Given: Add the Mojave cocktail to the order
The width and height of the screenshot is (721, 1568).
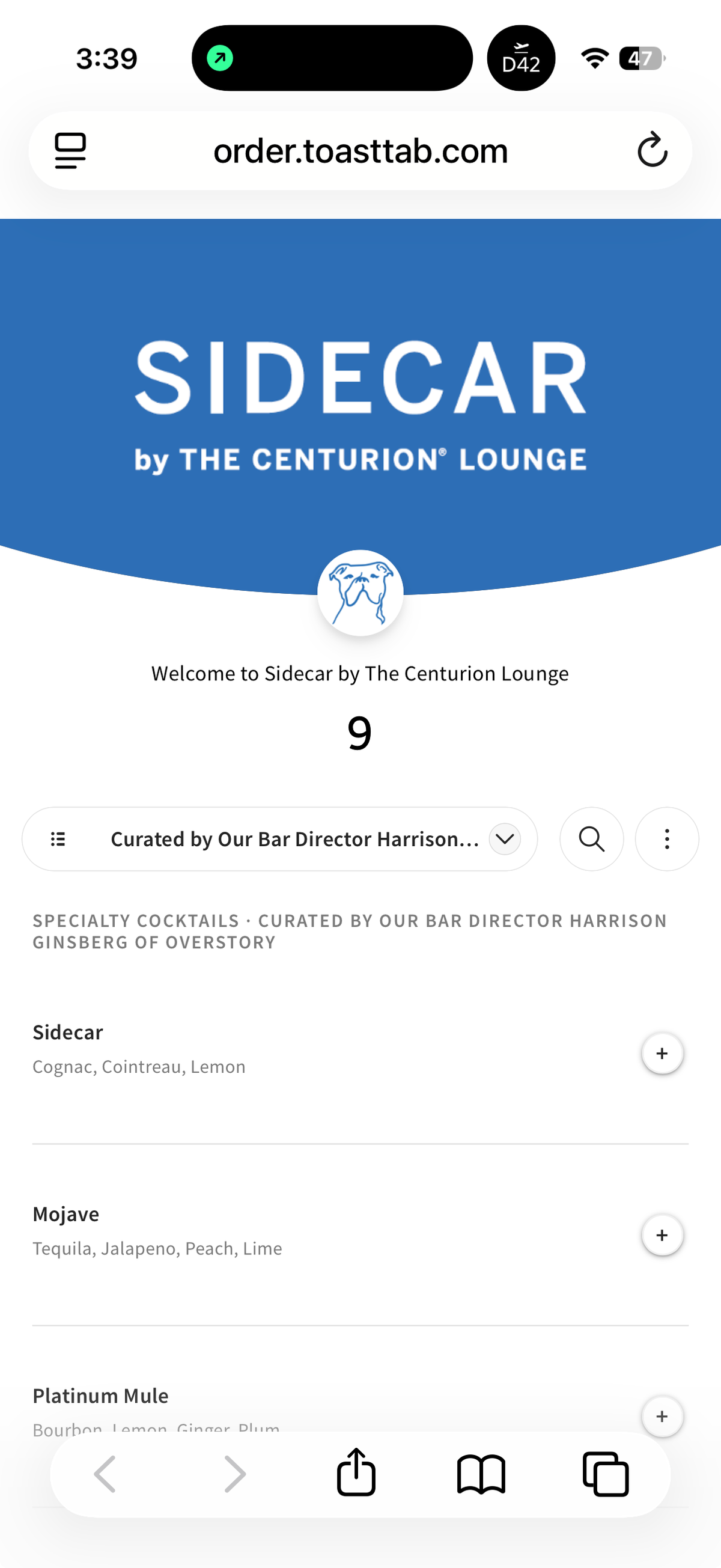Looking at the screenshot, I should pyautogui.click(x=662, y=1235).
